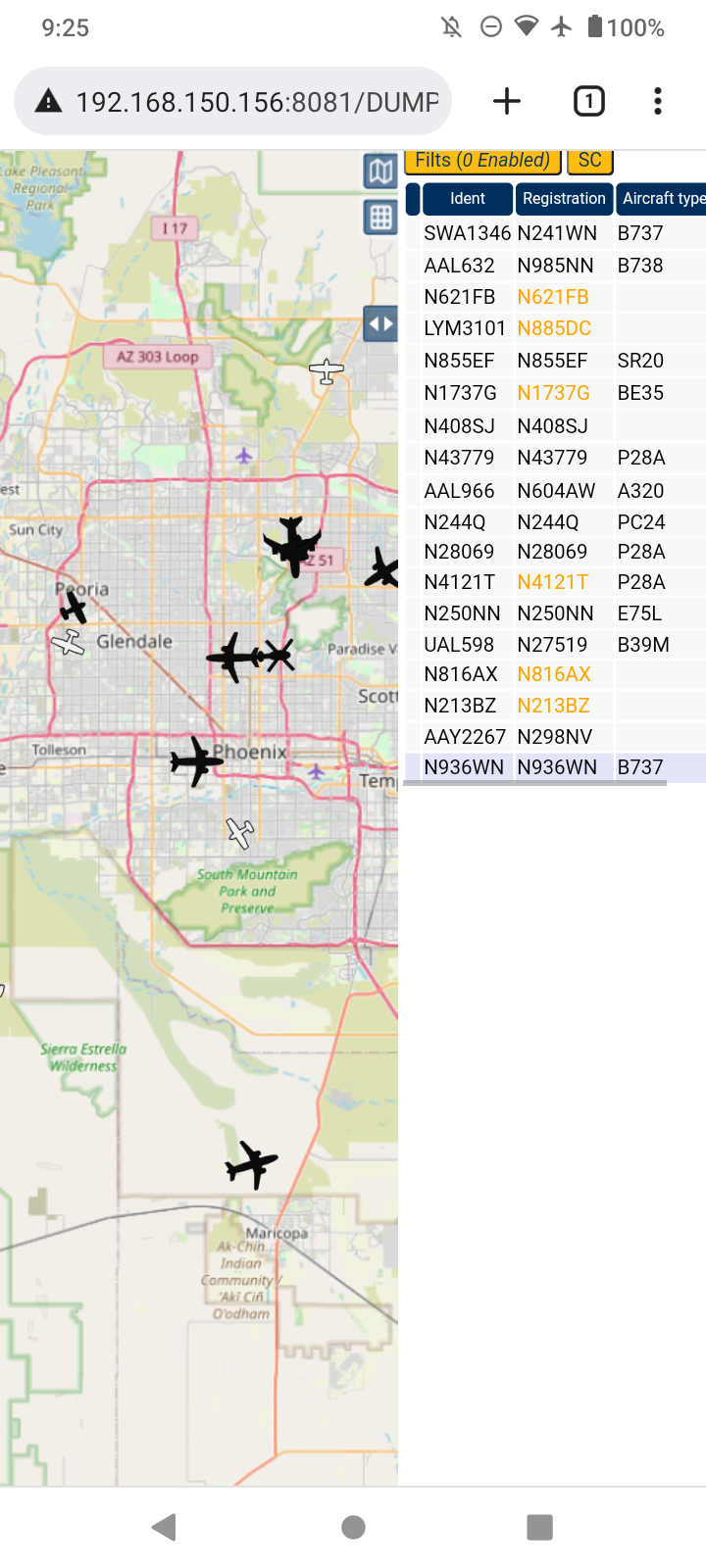Image resolution: width=706 pixels, height=1568 pixels.
Task: Go back with the system back button
Action: pos(165,1527)
